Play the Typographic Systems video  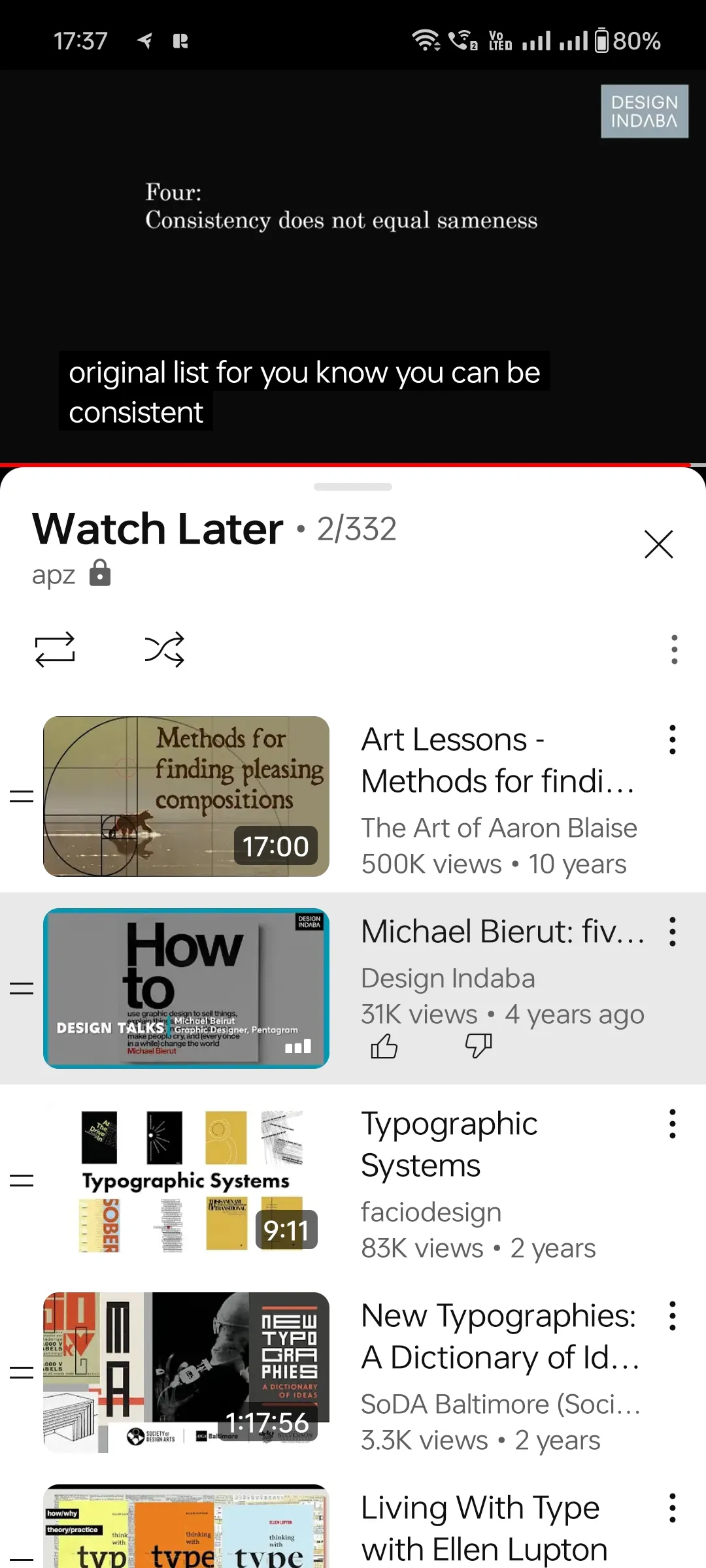(x=186, y=1180)
